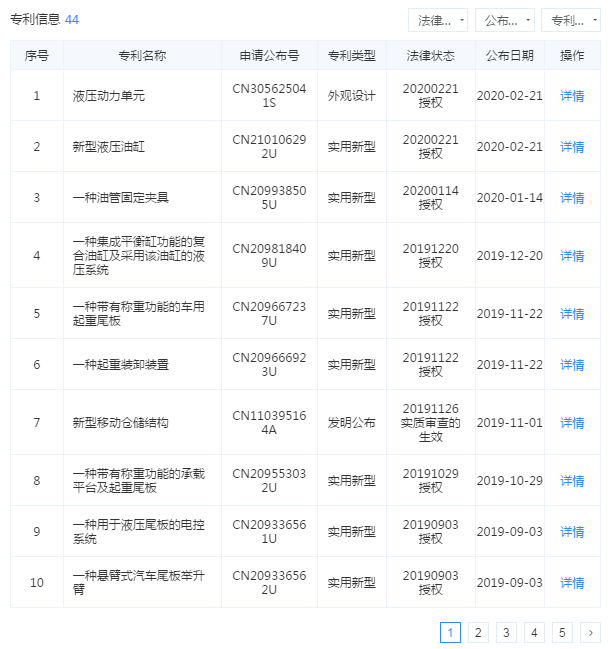Open the 法律 status filter dropdown
Image resolution: width=610 pixels, height=649 pixels.
tap(437, 20)
